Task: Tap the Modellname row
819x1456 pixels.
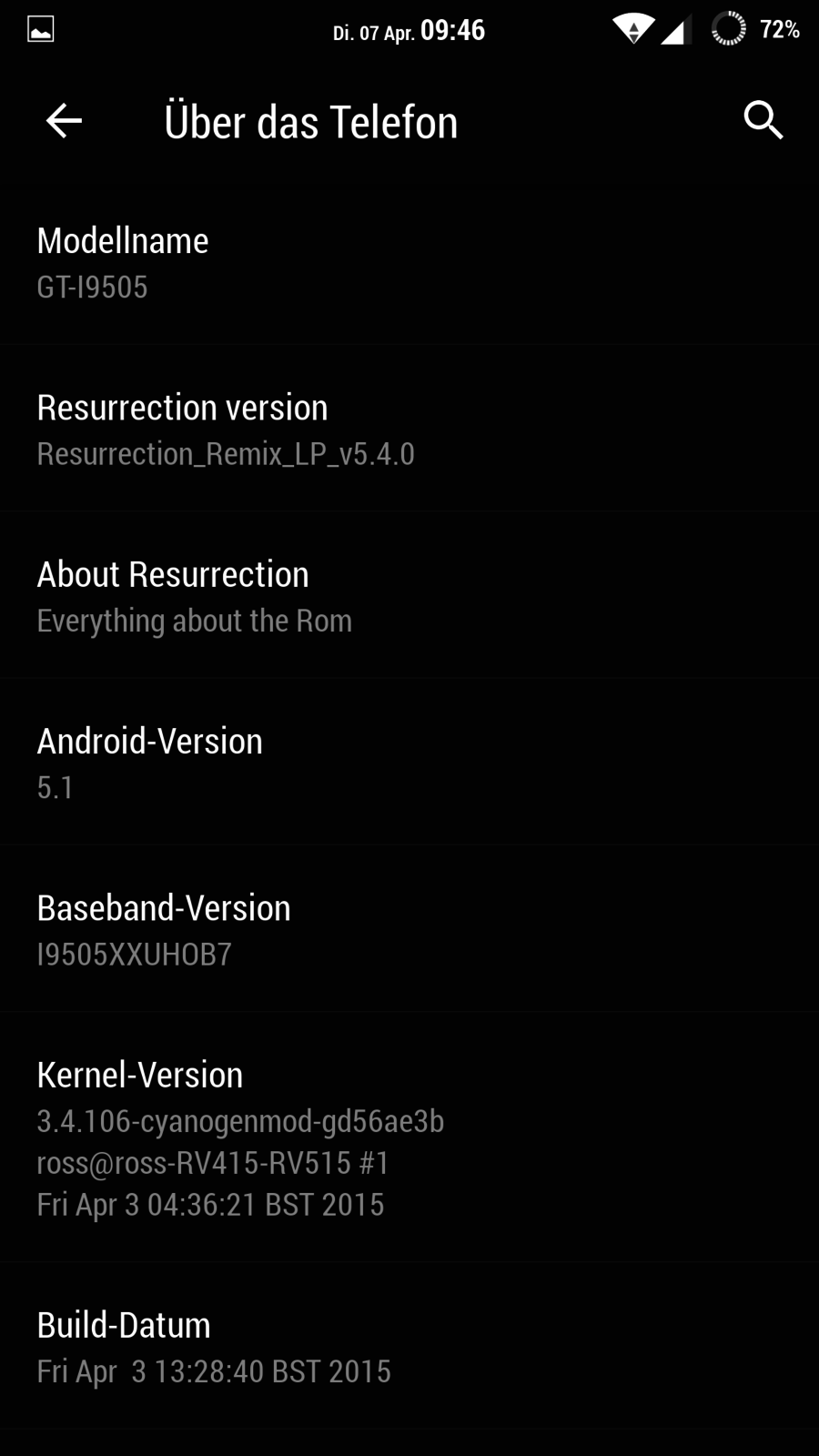Action: pyautogui.click(x=409, y=262)
